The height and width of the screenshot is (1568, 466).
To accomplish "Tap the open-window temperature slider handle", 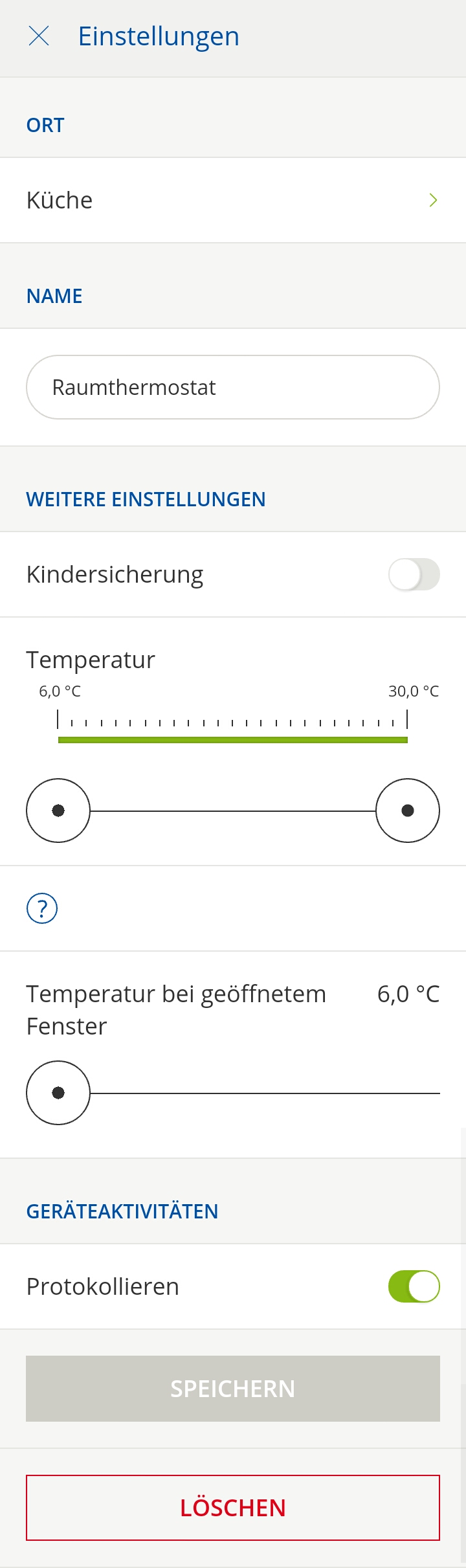I will coord(58,1093).
